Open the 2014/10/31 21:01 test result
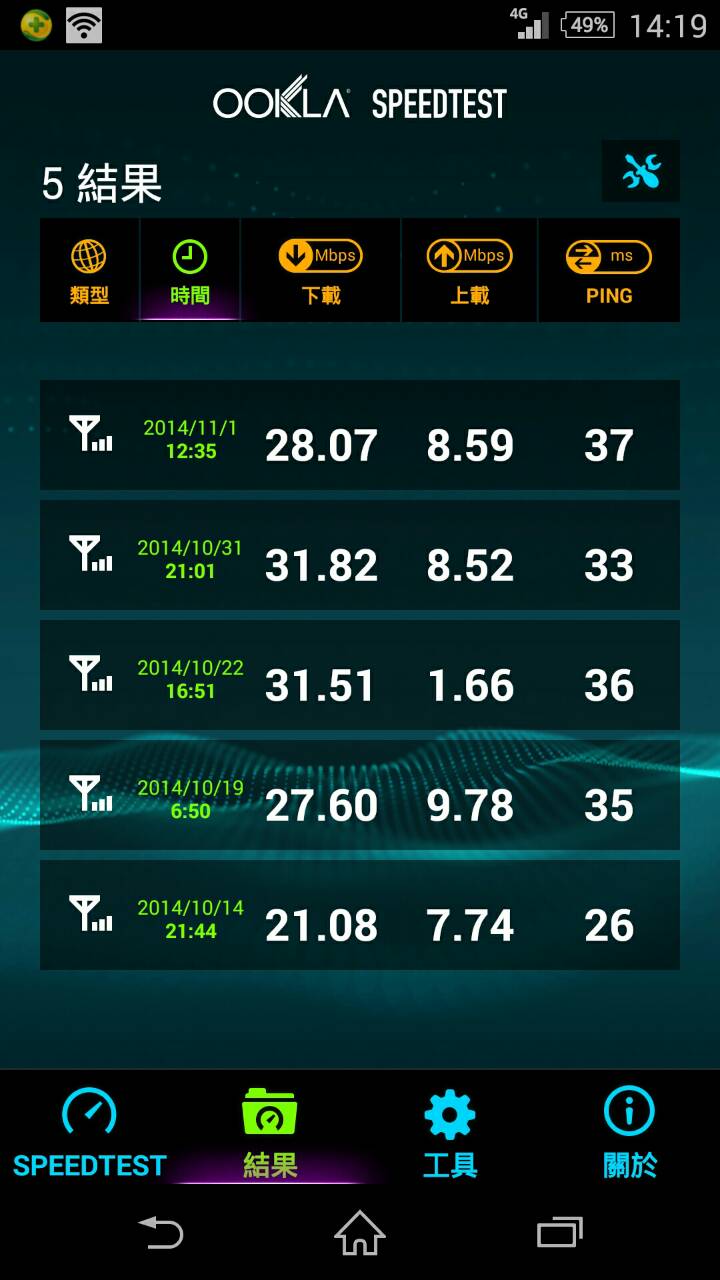Viewport: 720px width, 1280px height. [x=360, y=555]
